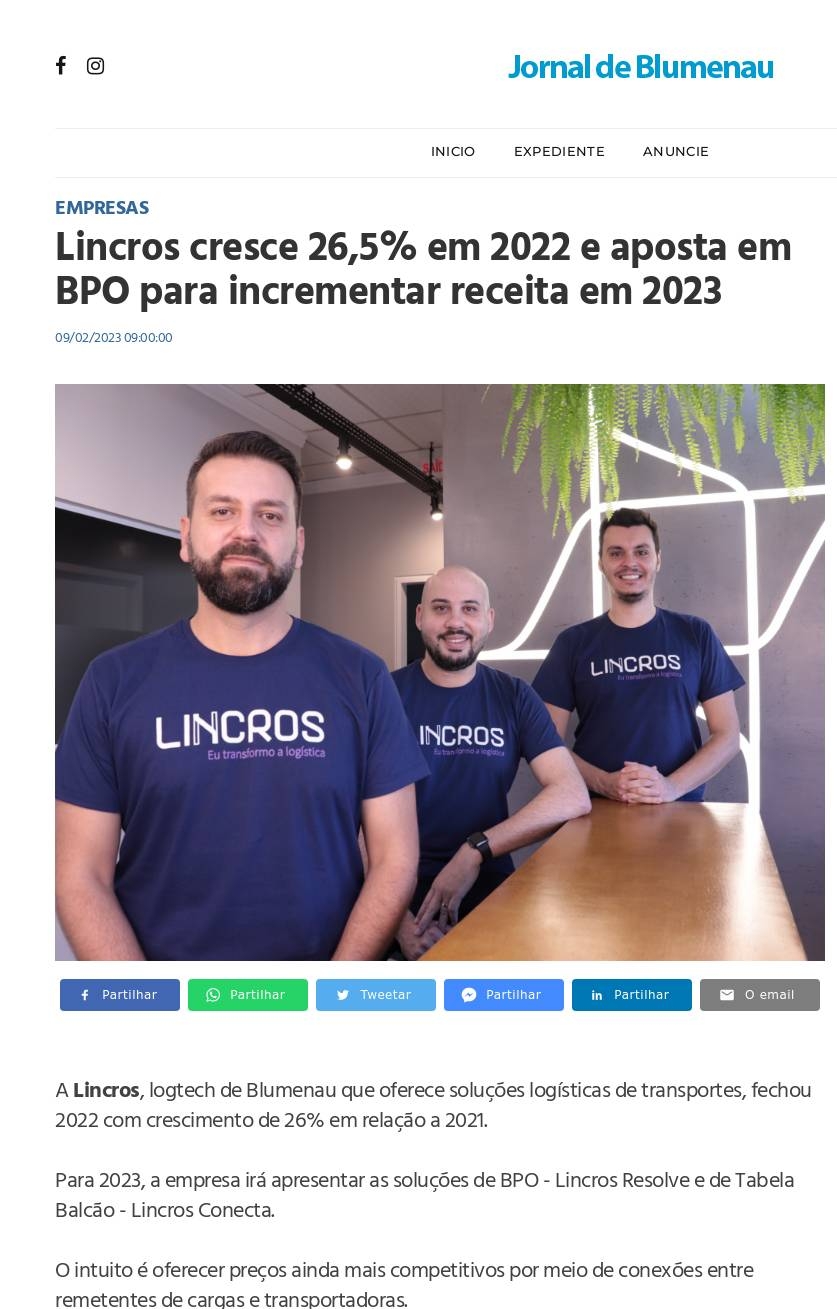Tweet this article
The image size is (837, 1309).
(x=376, y=995)
